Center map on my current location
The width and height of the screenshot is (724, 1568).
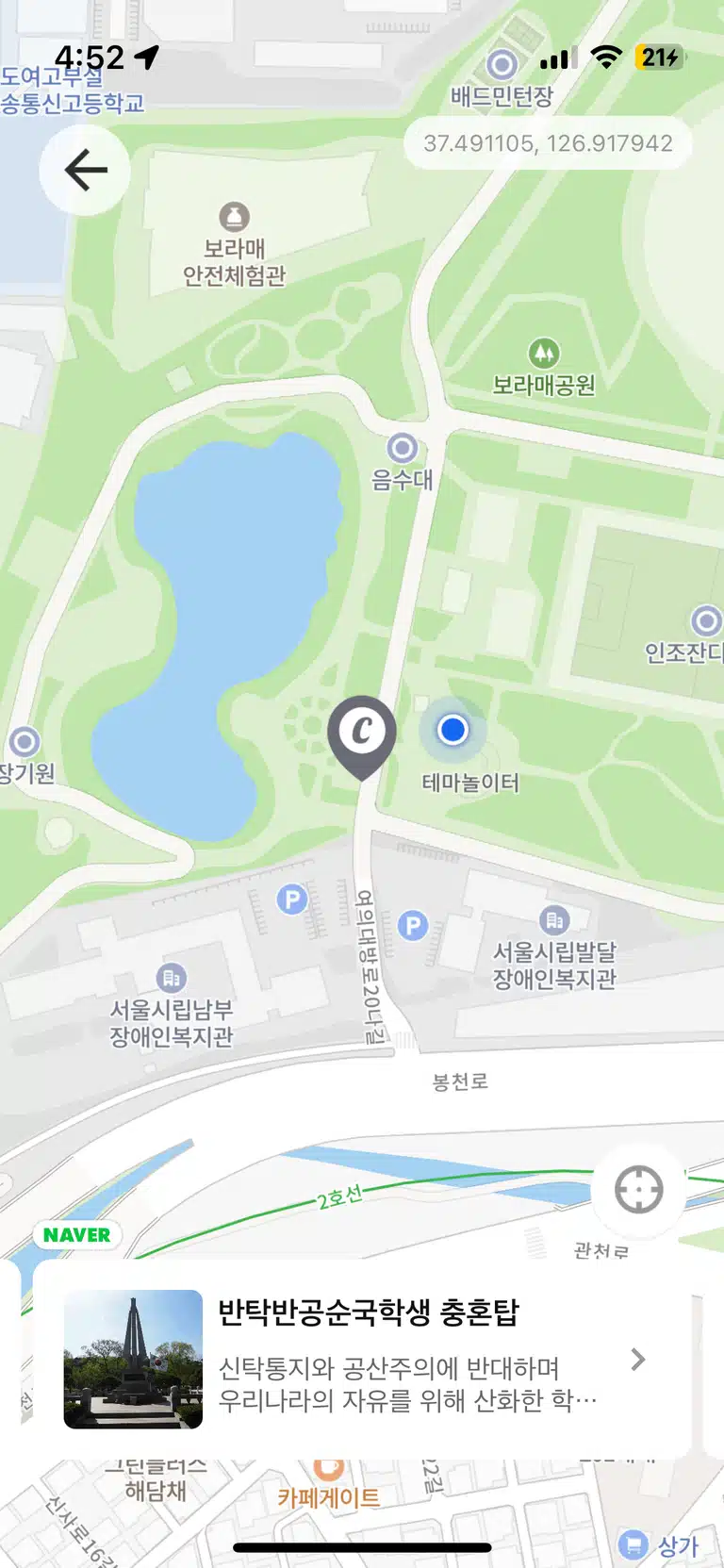pyautogui.click(x=638, y=1190)
